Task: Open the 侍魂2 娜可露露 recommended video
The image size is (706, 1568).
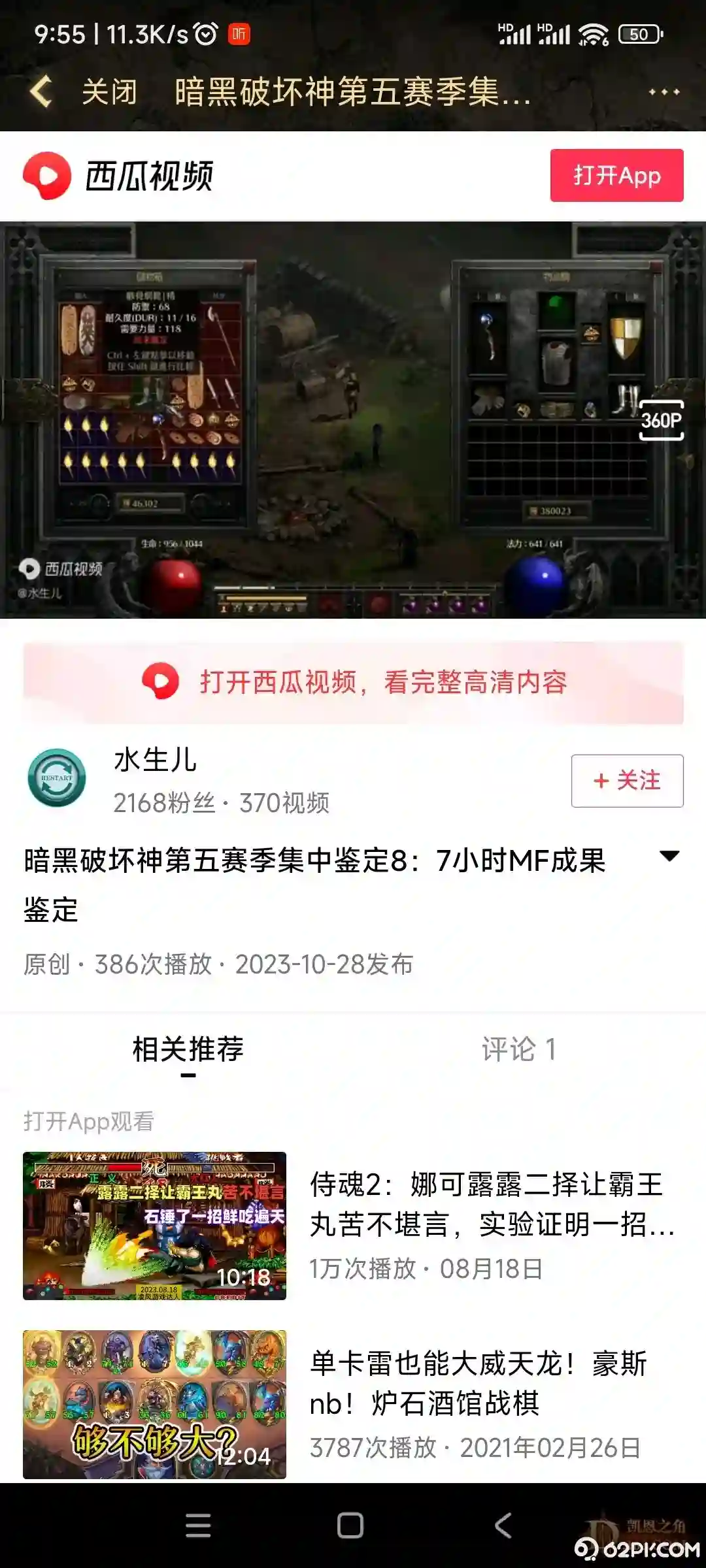Action: [x=353, y=1226]
